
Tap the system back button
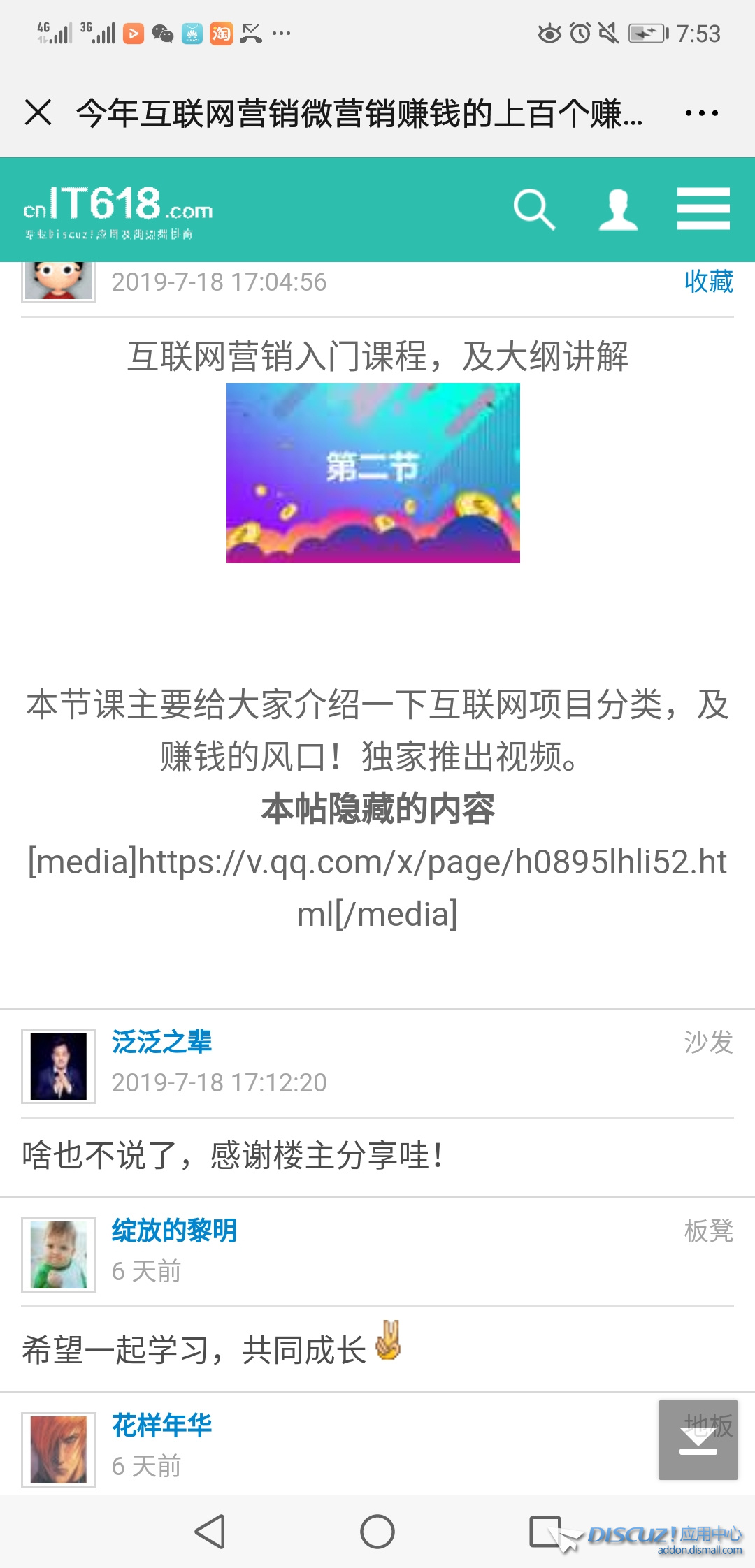[x=209, y=1532]
